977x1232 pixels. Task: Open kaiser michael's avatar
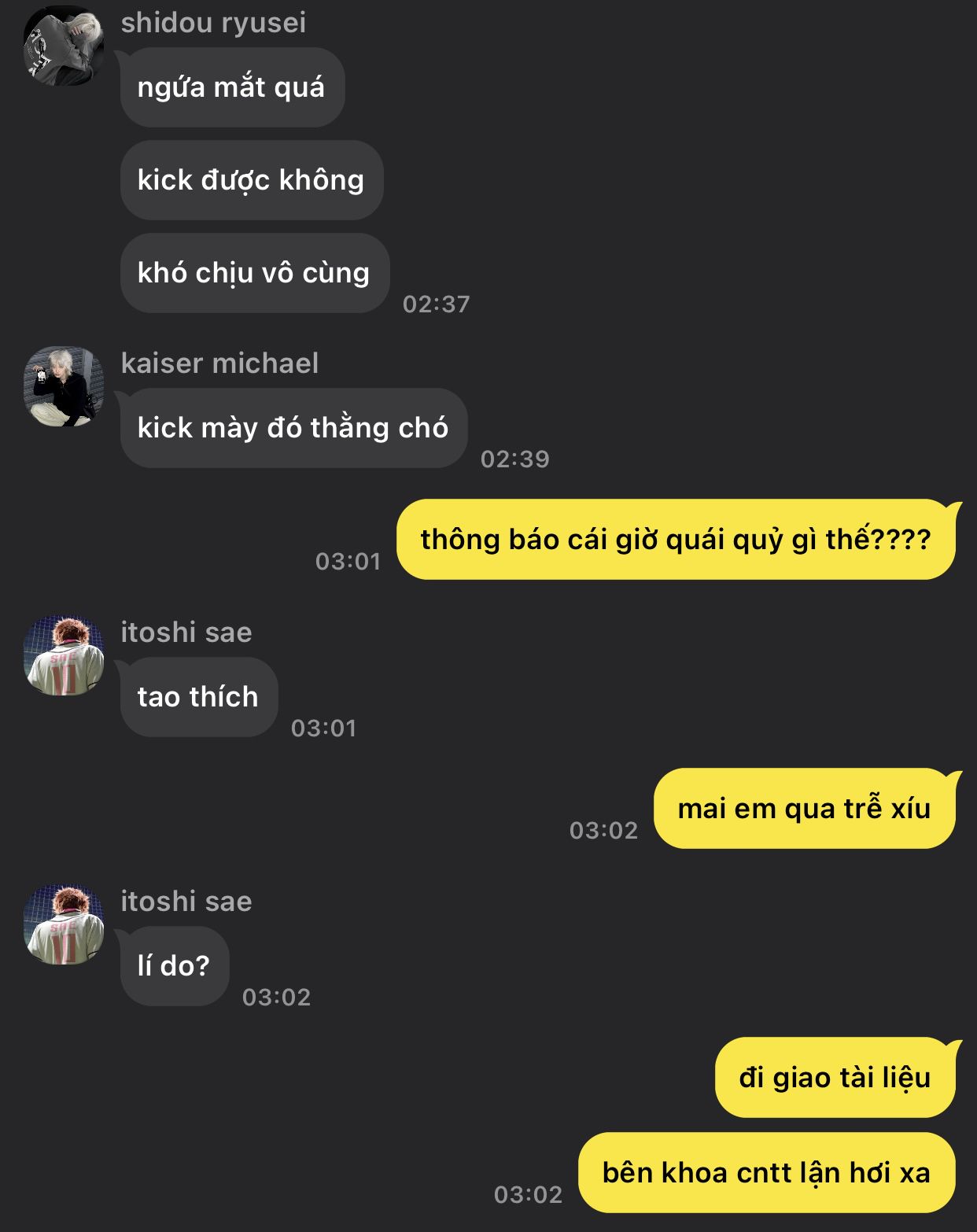point(64,386)
